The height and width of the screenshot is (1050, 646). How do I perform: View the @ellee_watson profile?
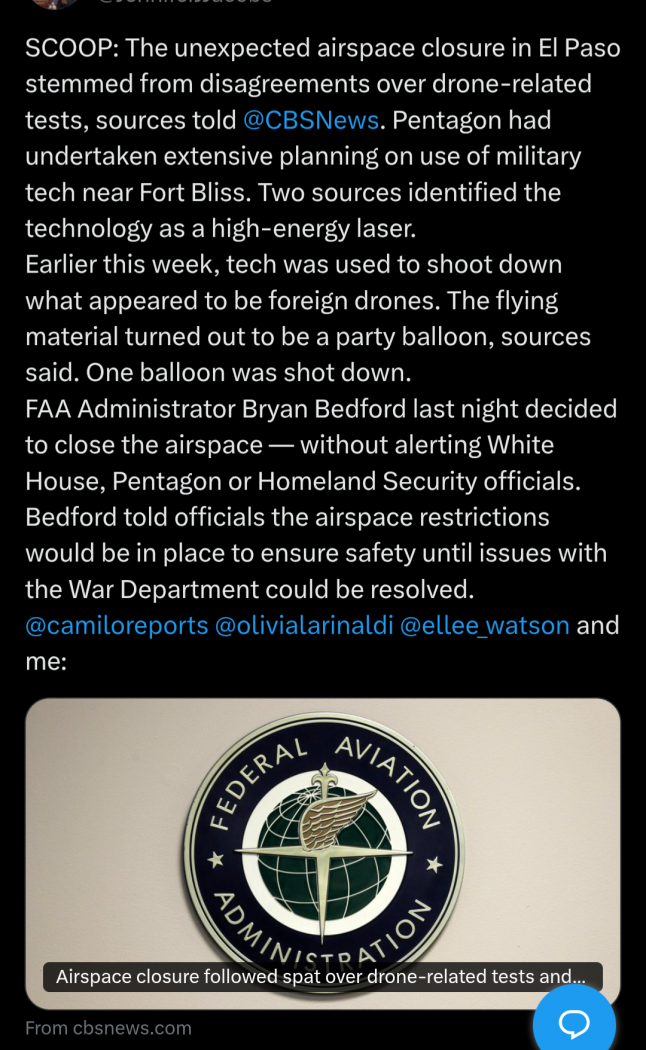point(484,626)
